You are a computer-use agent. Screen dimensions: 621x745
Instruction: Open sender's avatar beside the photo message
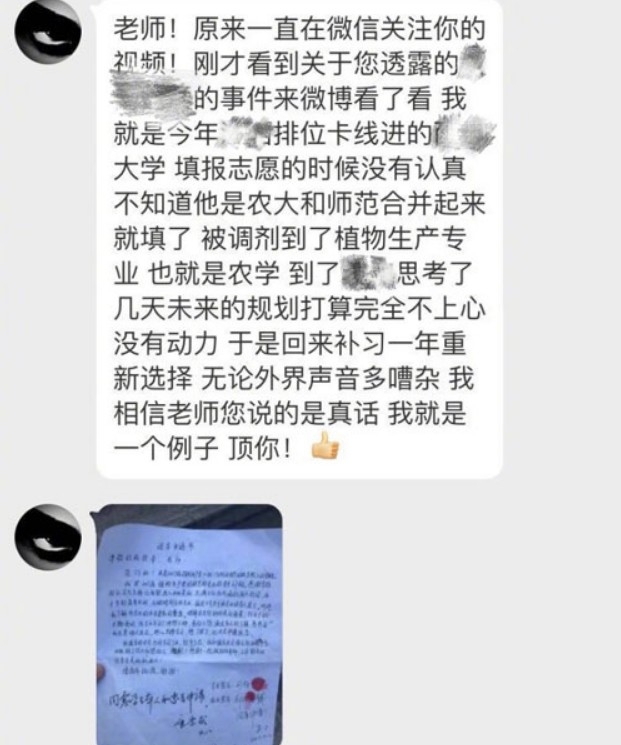(x=48, y=537)
